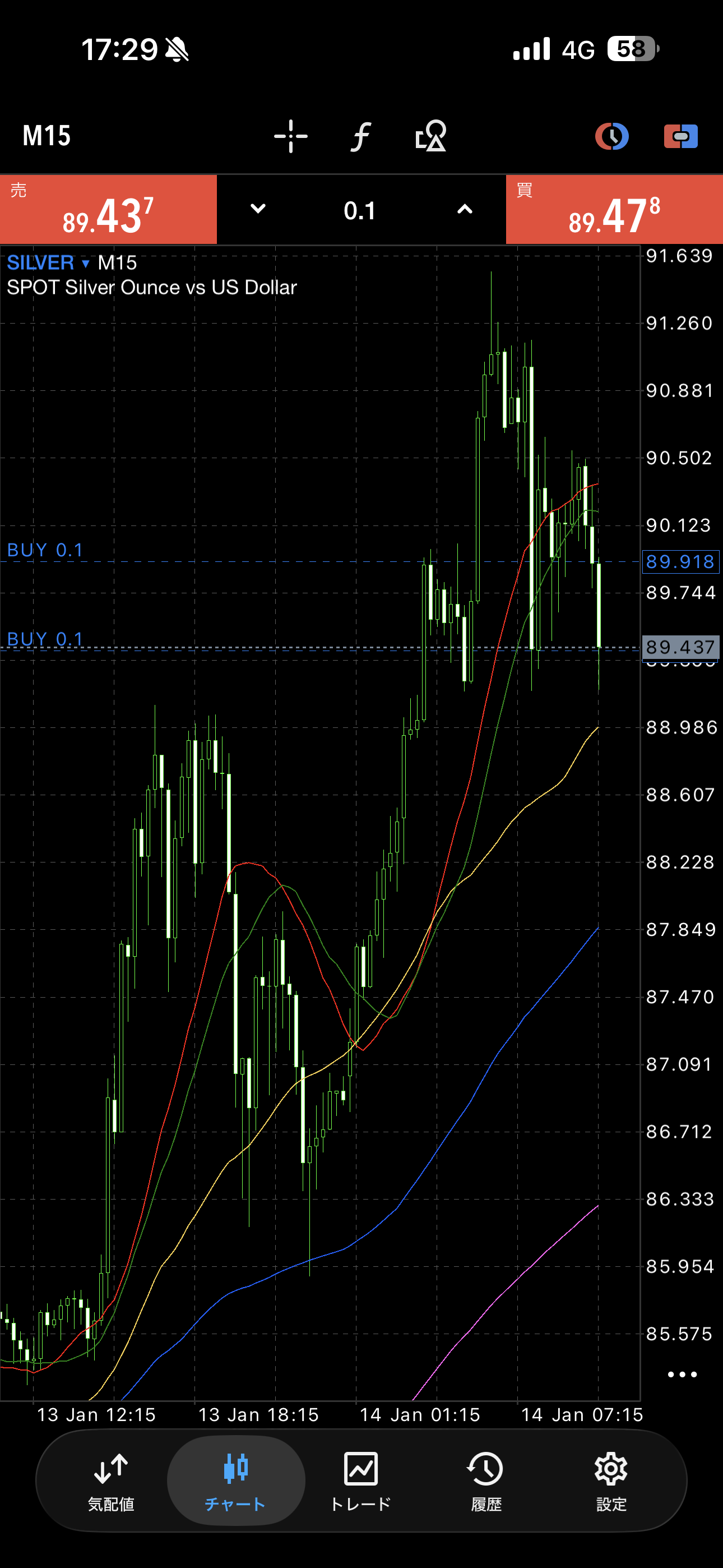Buy SILVER at 89.478
The image size is (723, 1568).
click(x=614, y=210)
